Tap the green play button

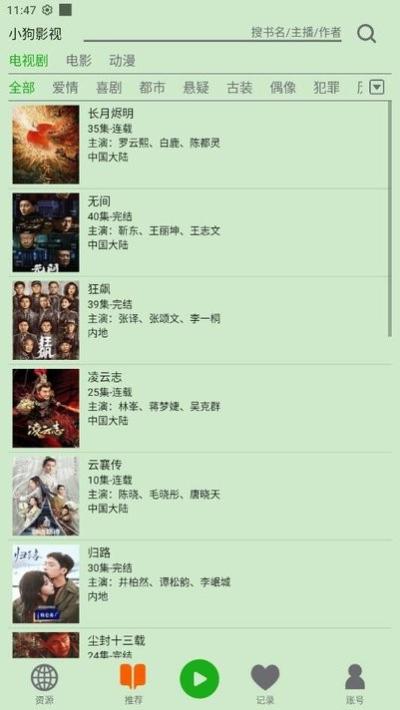[199, 679]
